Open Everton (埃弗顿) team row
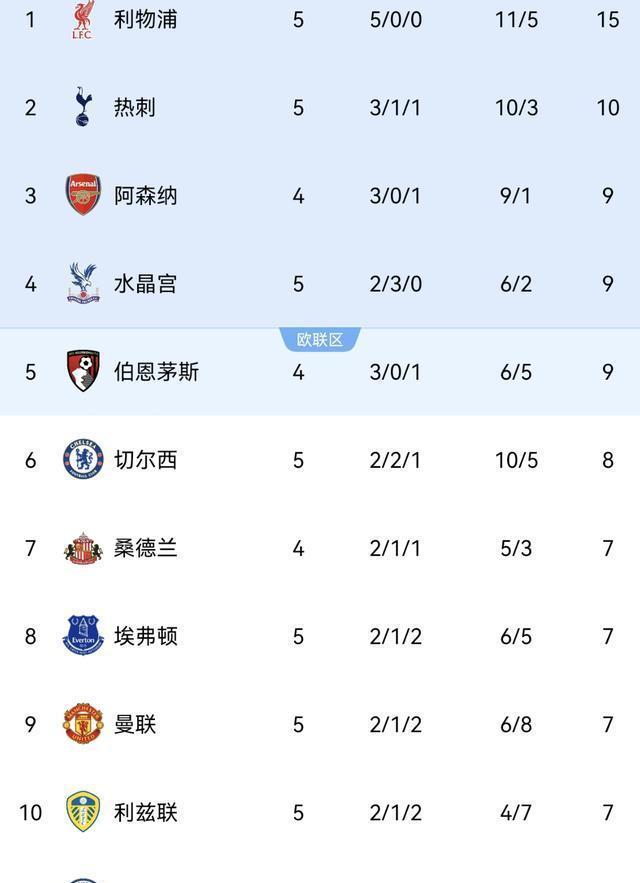 point(145,635)
